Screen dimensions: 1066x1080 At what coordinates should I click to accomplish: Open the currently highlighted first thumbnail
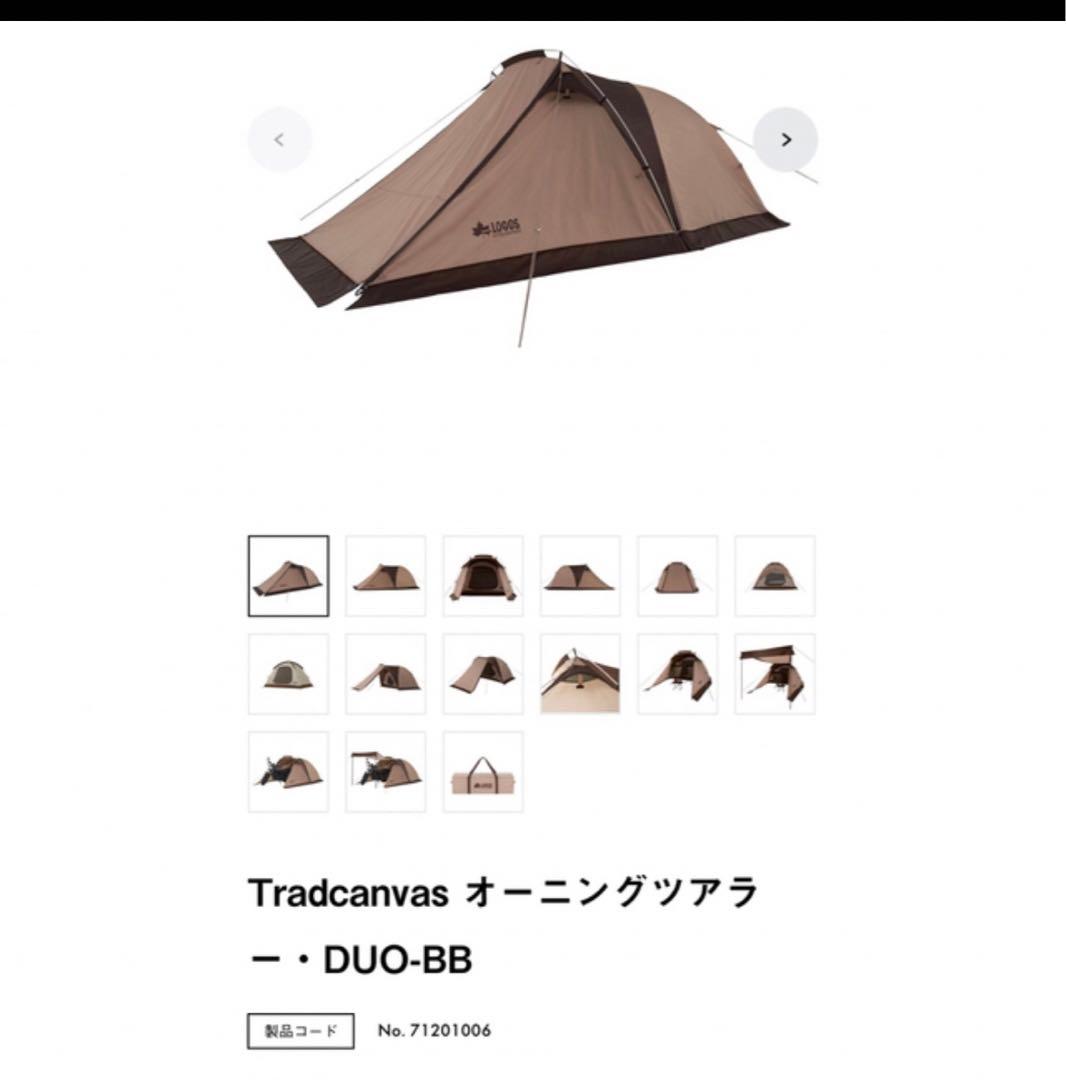(x=288, y=576)
